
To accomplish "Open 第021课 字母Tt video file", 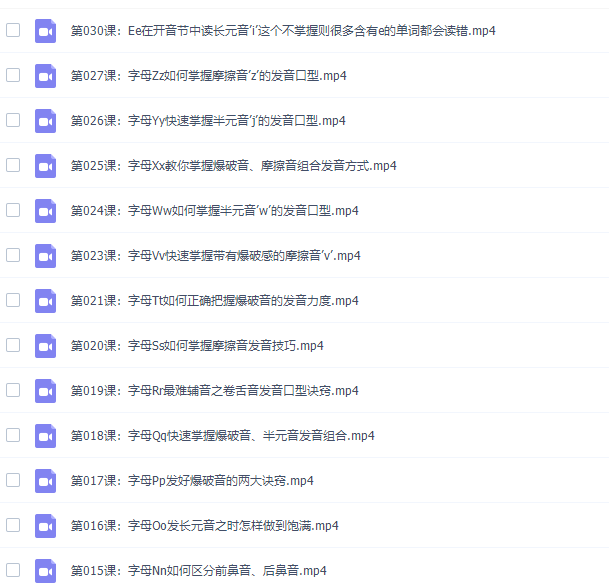I will (214, 301).
